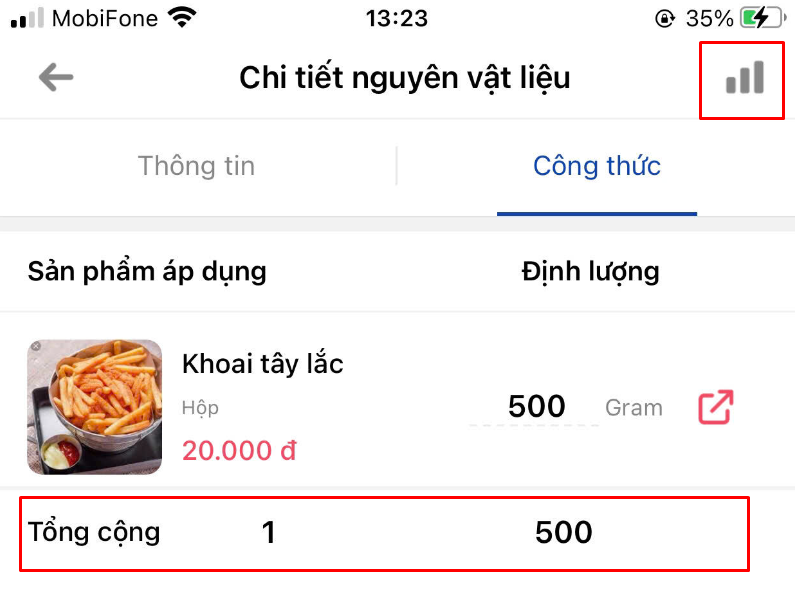Go back using the arrow
The width and height of the screenshot is (795, 599).
56,78
